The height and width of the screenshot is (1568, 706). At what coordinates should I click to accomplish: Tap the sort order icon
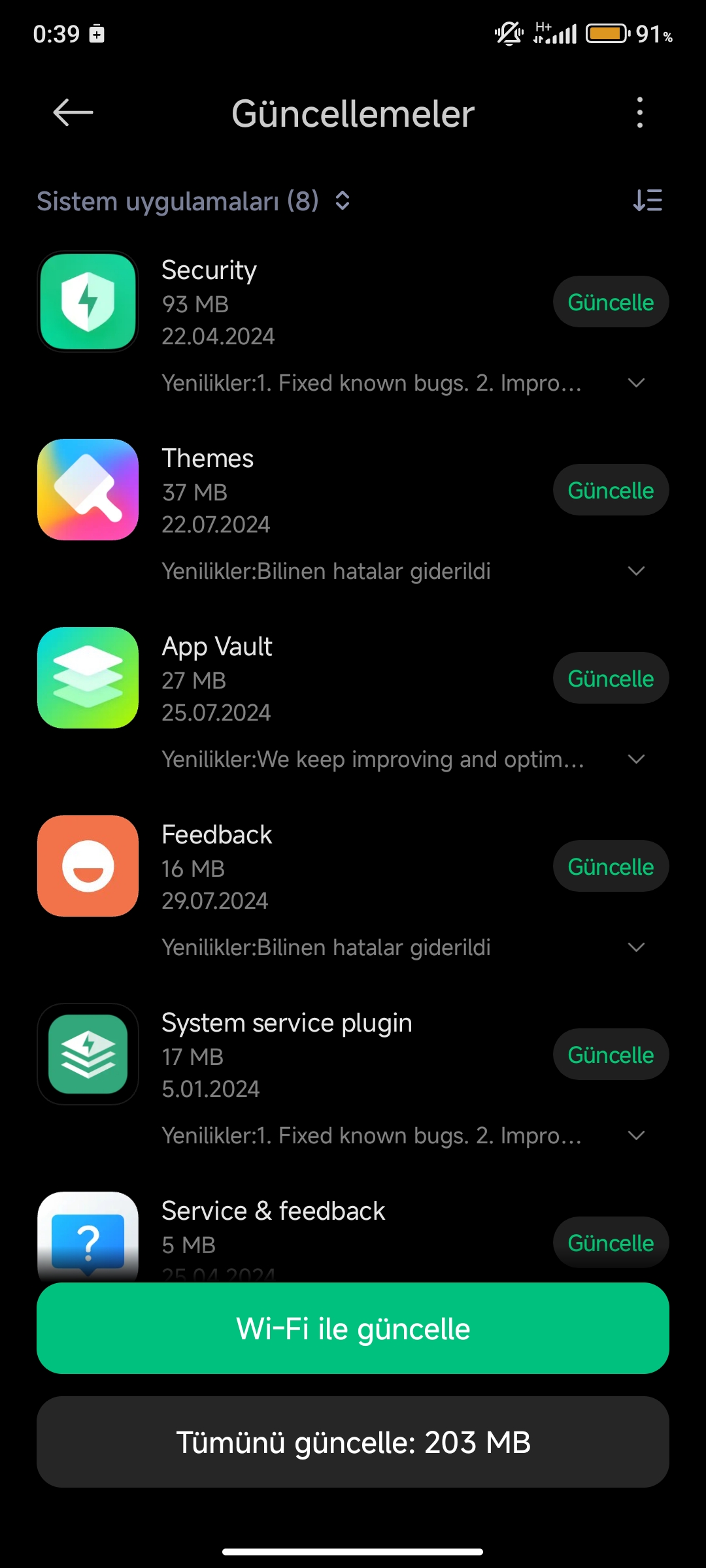point(648,201)
